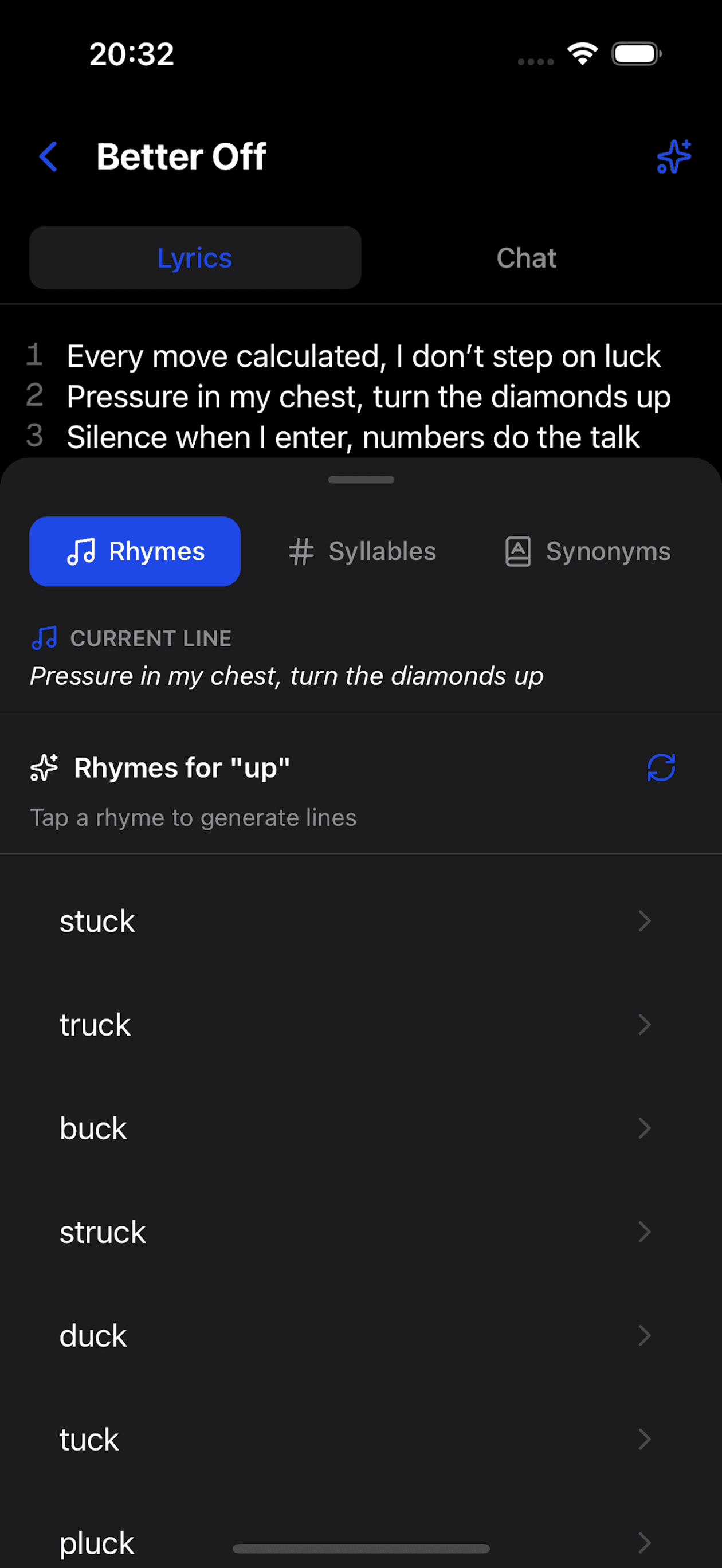This screenshot has width=722, height=1568.
Task: Keep Rhymes mode selected in segmented control
Action: tap(135, 551)
